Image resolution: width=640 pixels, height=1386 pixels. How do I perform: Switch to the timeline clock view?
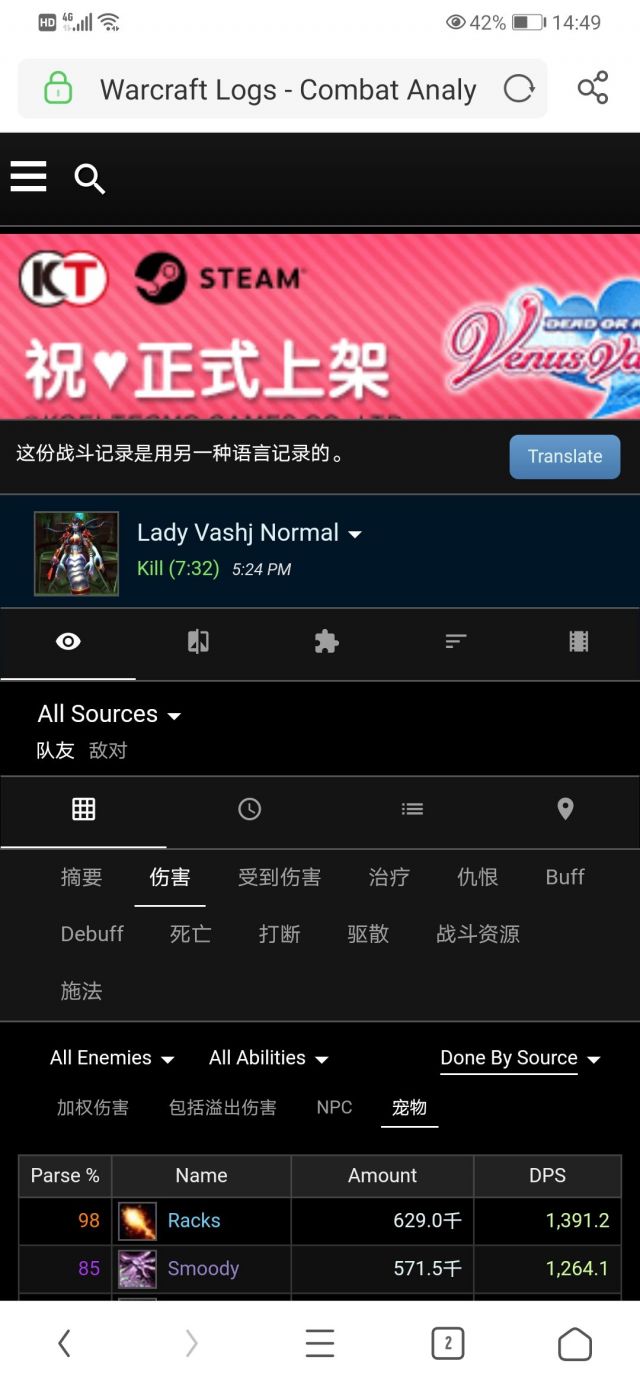tap(249, 809)
